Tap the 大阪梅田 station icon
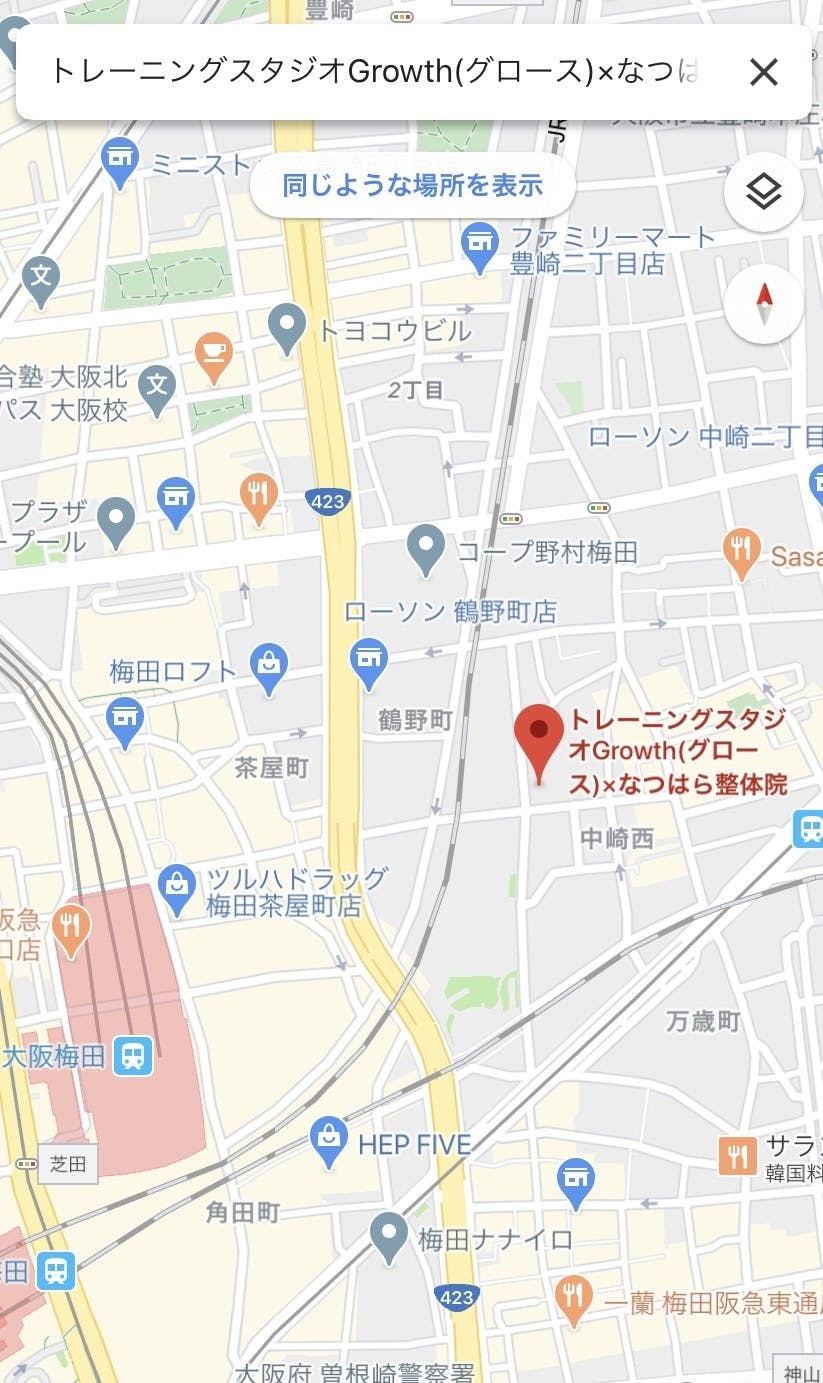Viewport: 823px width, 1383px height. coord(132,1056)
